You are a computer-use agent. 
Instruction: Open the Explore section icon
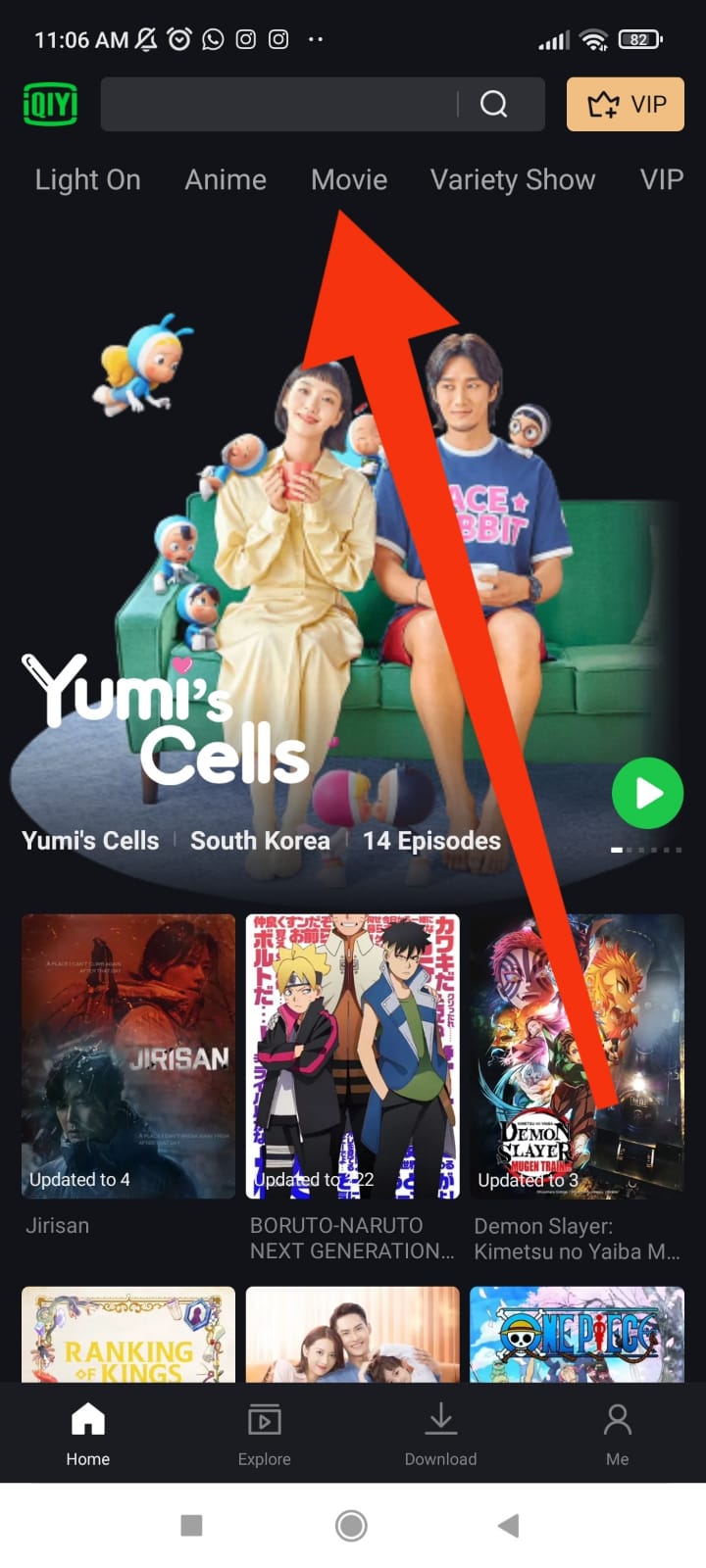point(264,1418)
